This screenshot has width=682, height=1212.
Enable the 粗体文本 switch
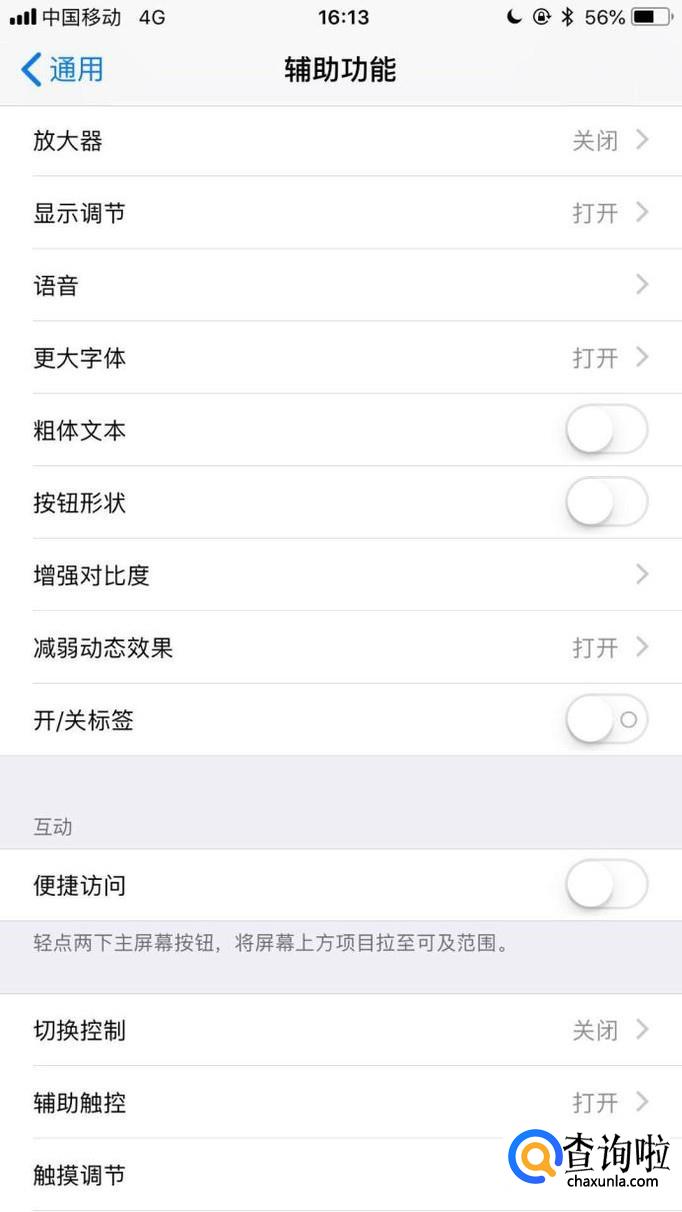[606, 431]
